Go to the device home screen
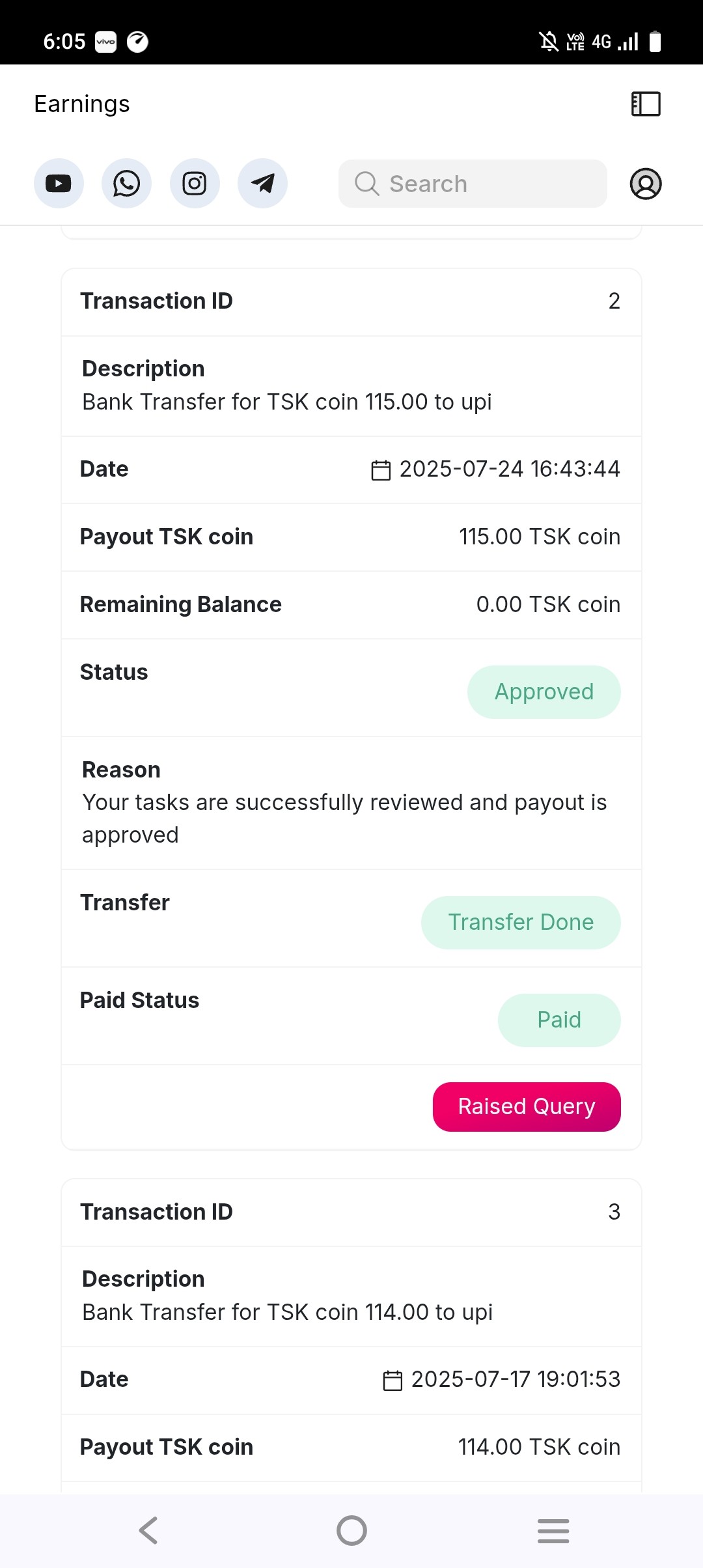This screenshot has width=703, height=1568. tap(351, 1530)
